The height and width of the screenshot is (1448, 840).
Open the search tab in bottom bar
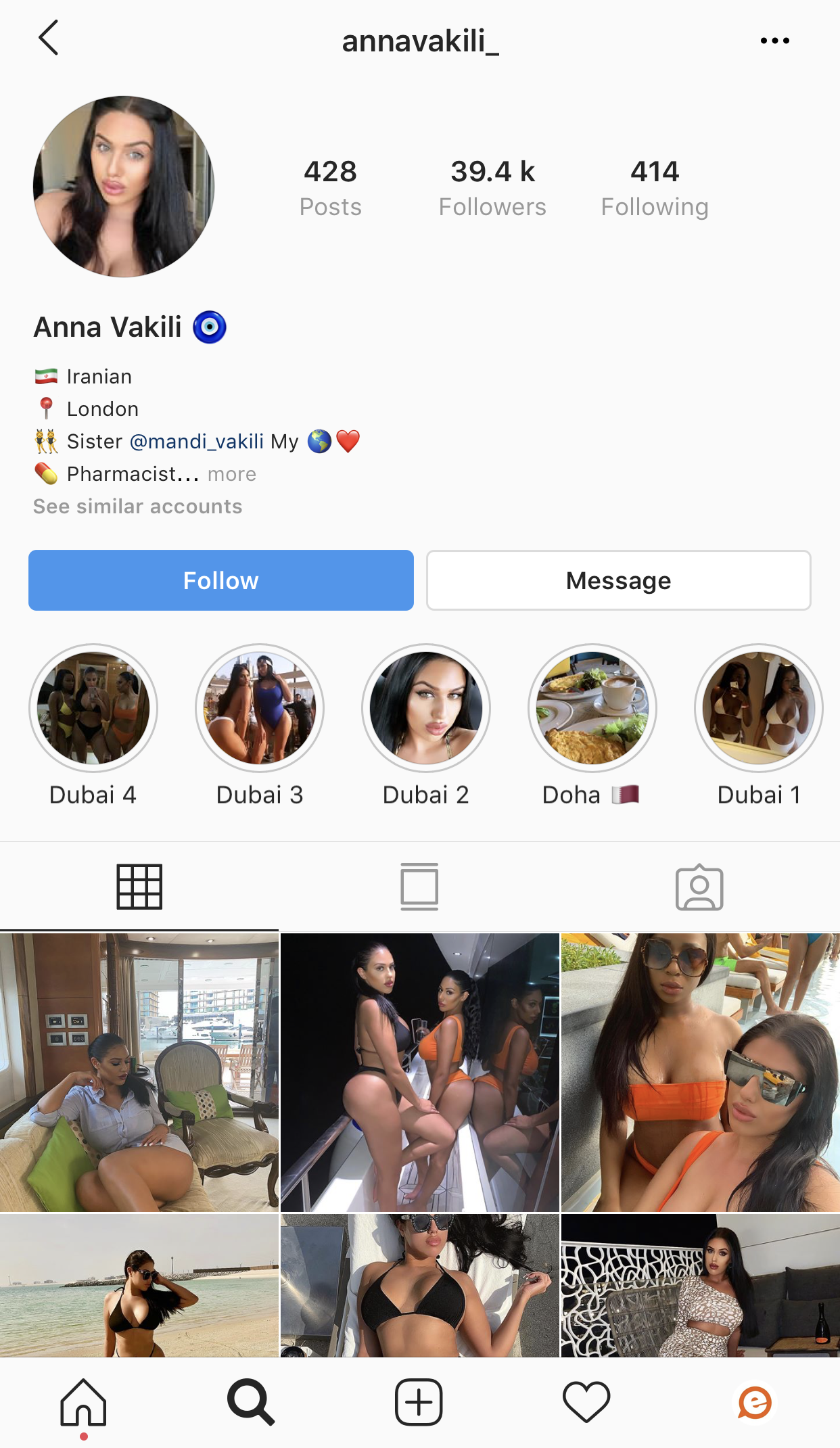pos(251,1402)
